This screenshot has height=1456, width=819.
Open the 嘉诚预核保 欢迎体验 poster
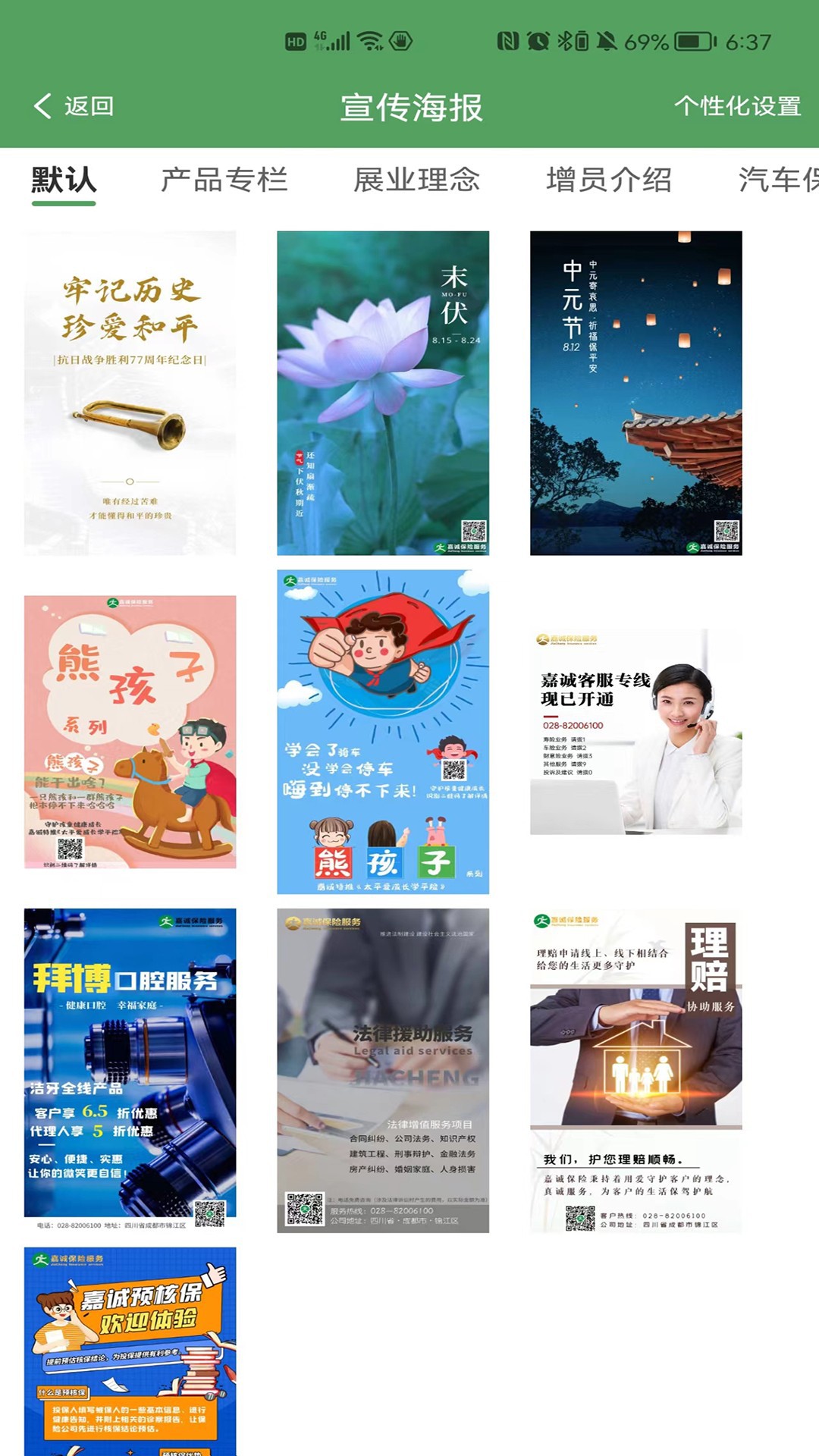click(130, 1350)
